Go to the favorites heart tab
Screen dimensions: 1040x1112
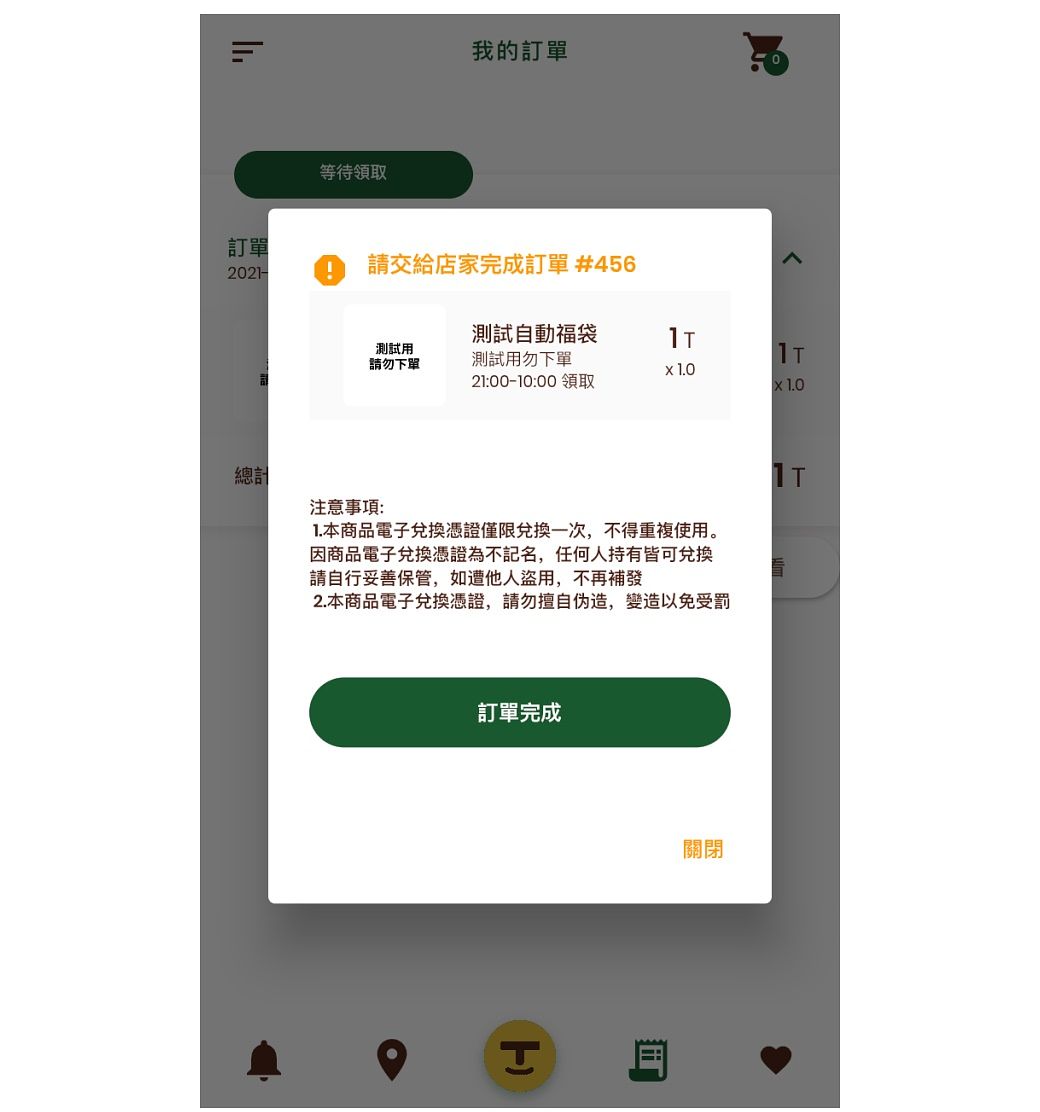pos(776,1060)
